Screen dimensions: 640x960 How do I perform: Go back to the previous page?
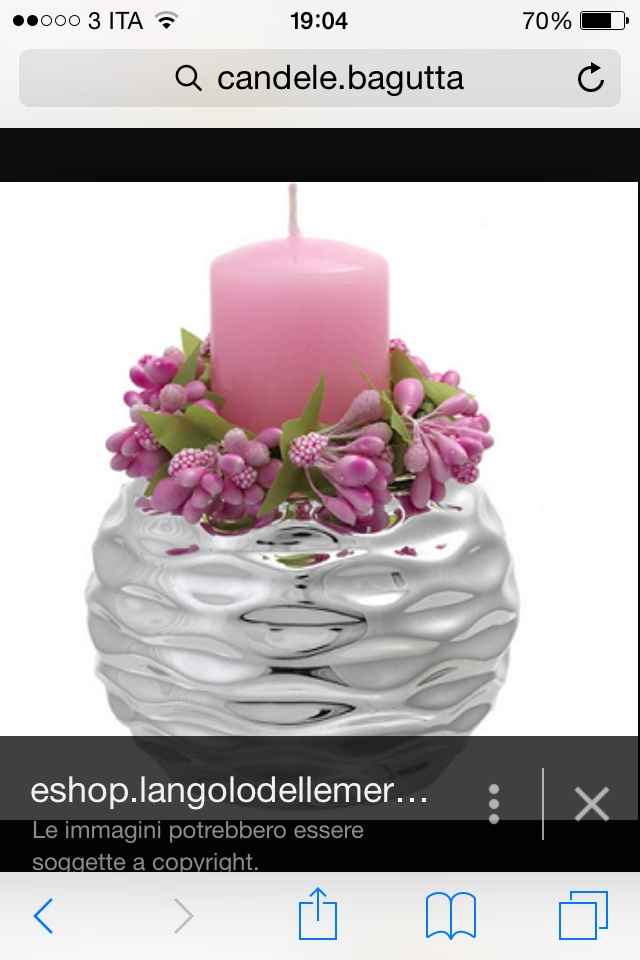click(43, 915)
